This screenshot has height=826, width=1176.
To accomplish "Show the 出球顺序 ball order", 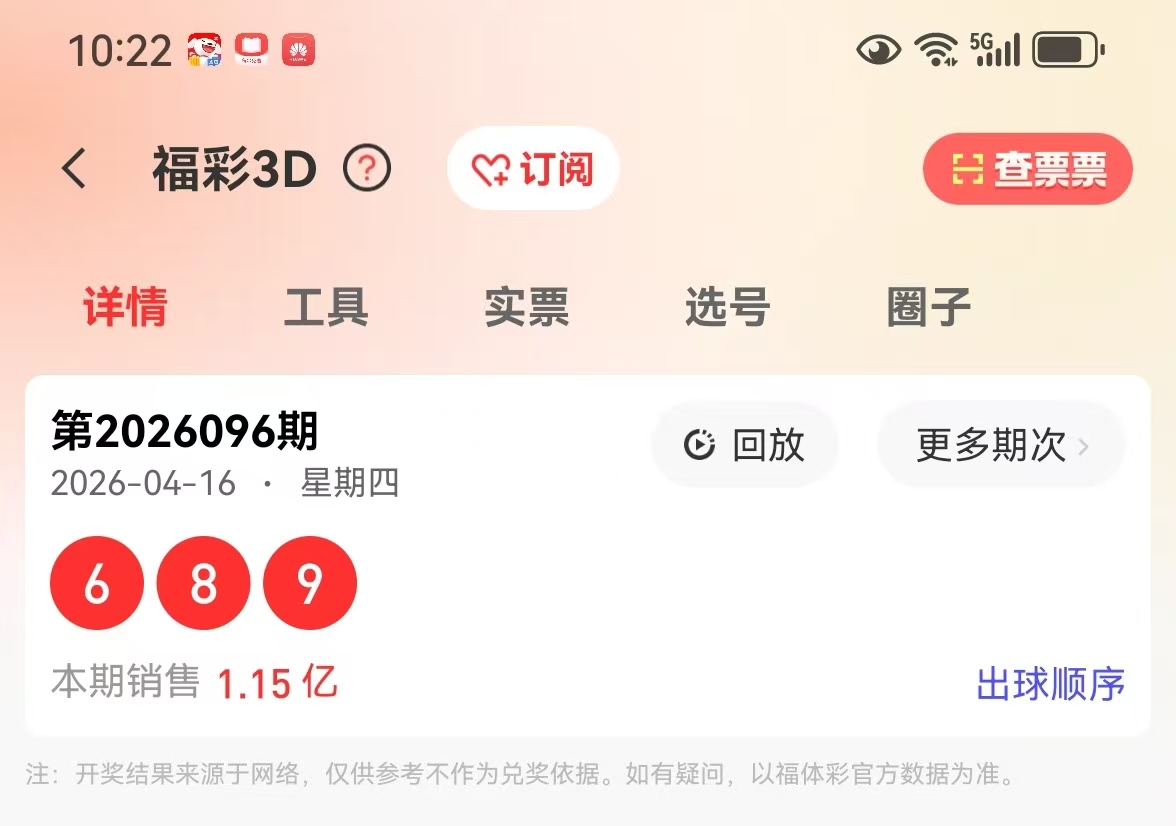I will coord(1050,685).
